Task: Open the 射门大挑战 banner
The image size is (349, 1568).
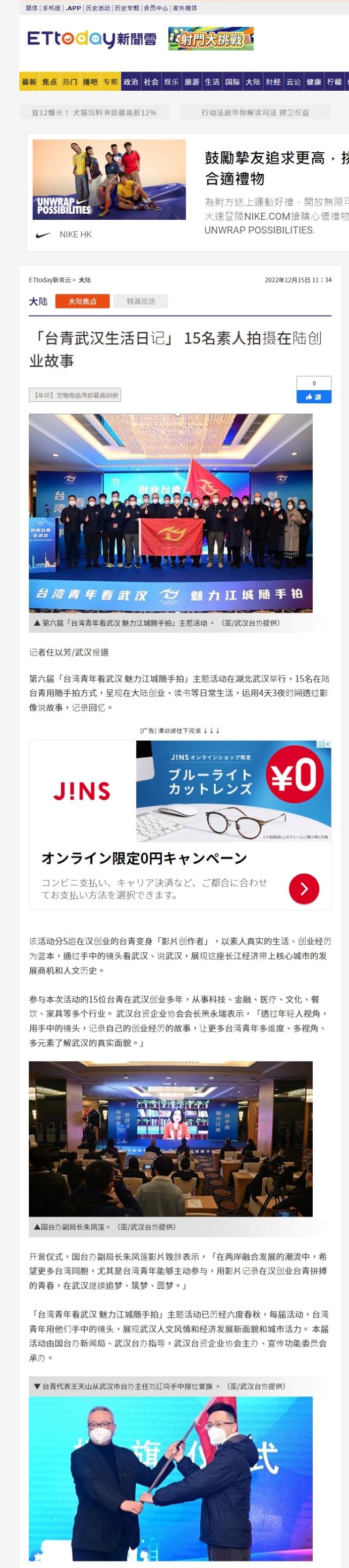Action: coord(211,39)
